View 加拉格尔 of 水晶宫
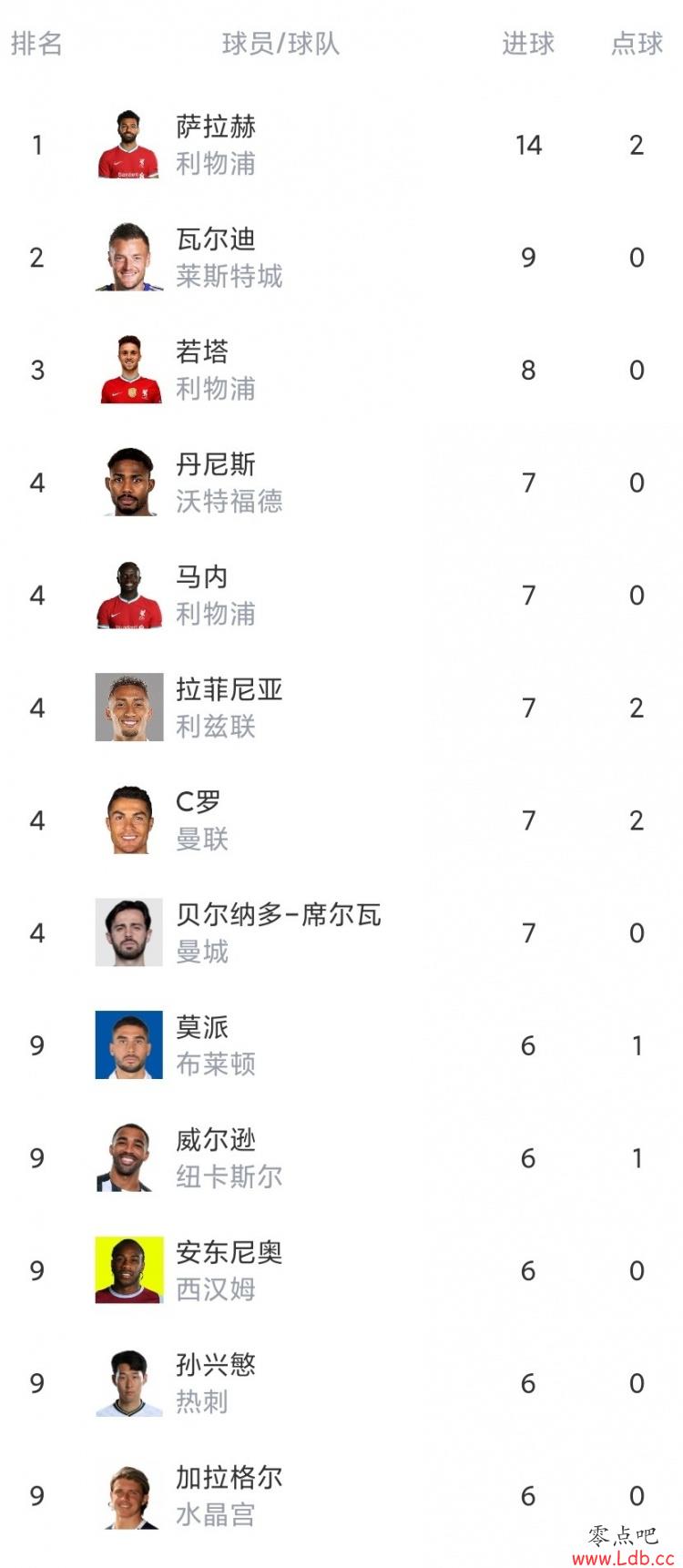The height and width of the screenshot is (1568, 683). coord(341,1496)
